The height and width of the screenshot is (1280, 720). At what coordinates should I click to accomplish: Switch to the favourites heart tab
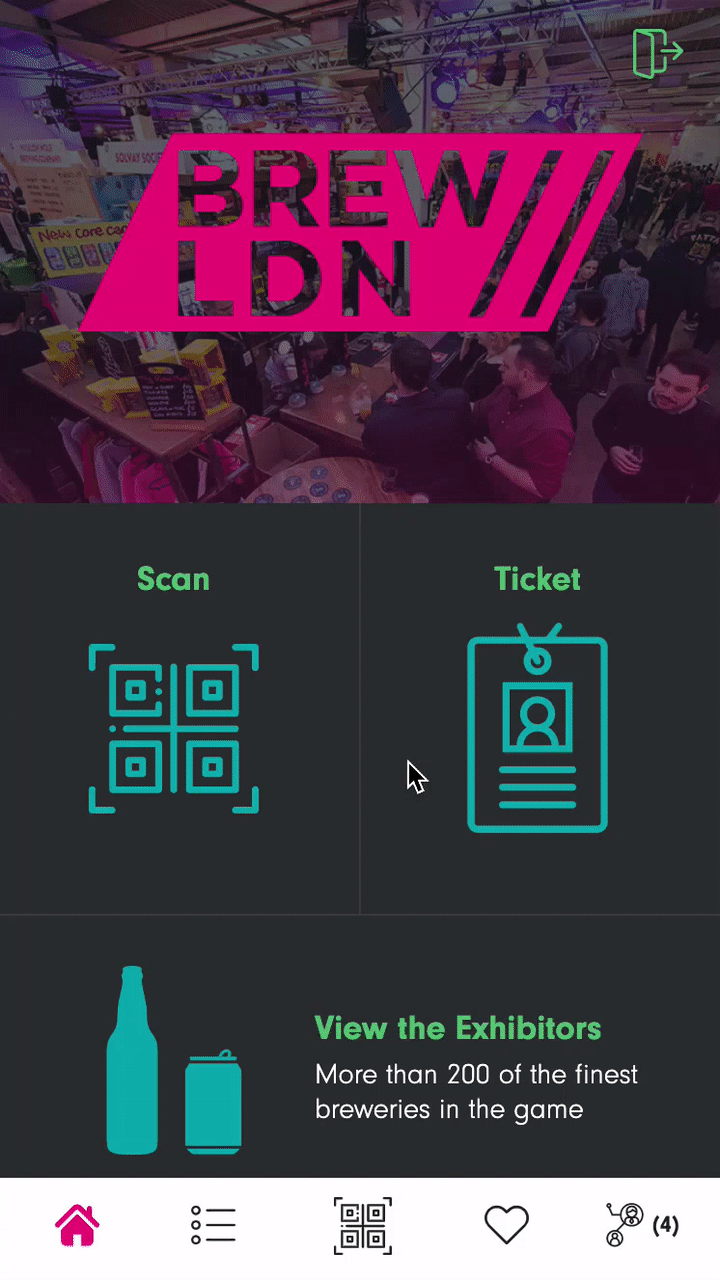pos(506,1225)
